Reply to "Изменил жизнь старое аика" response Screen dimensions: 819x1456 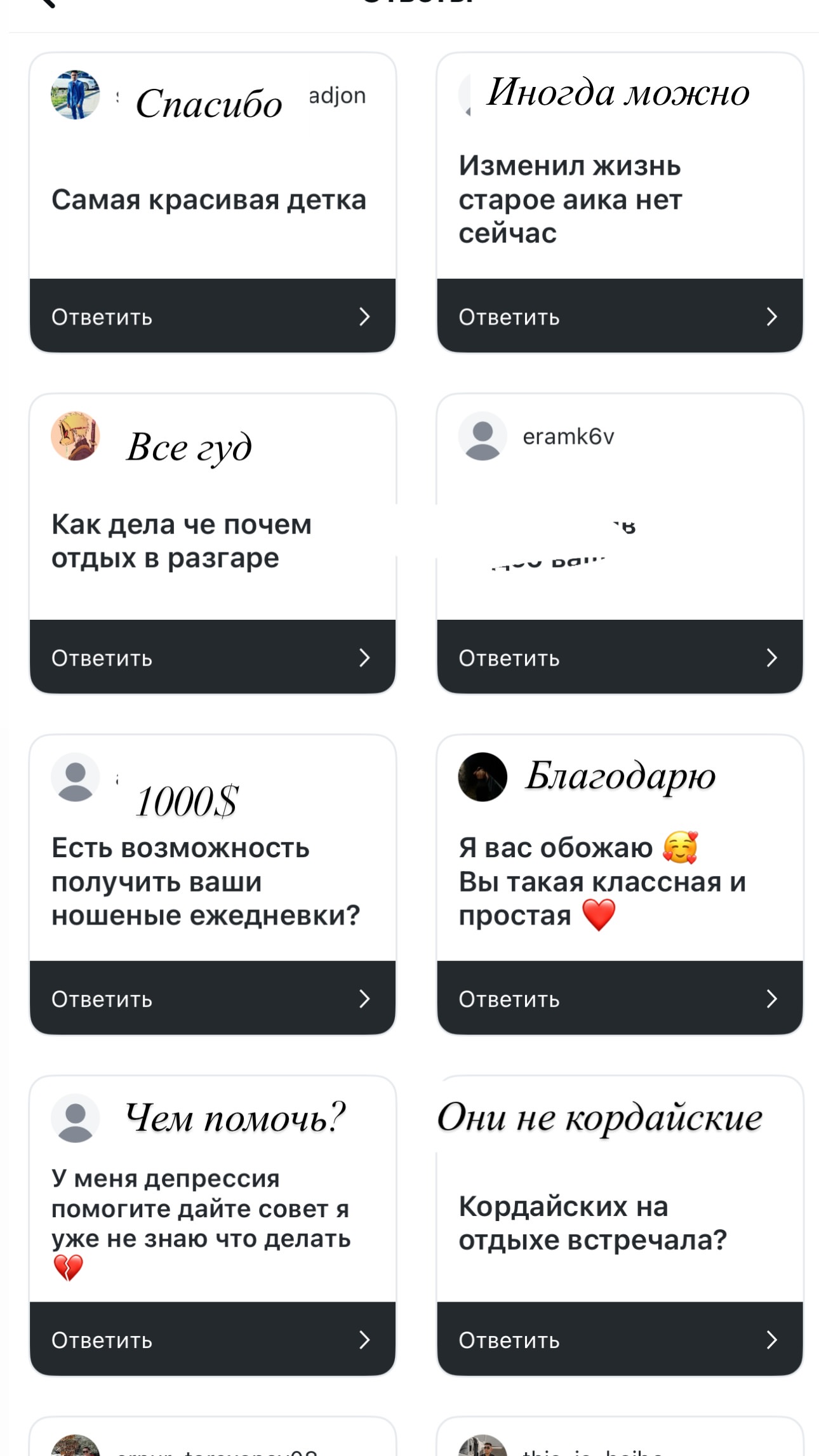coord(620,316)
